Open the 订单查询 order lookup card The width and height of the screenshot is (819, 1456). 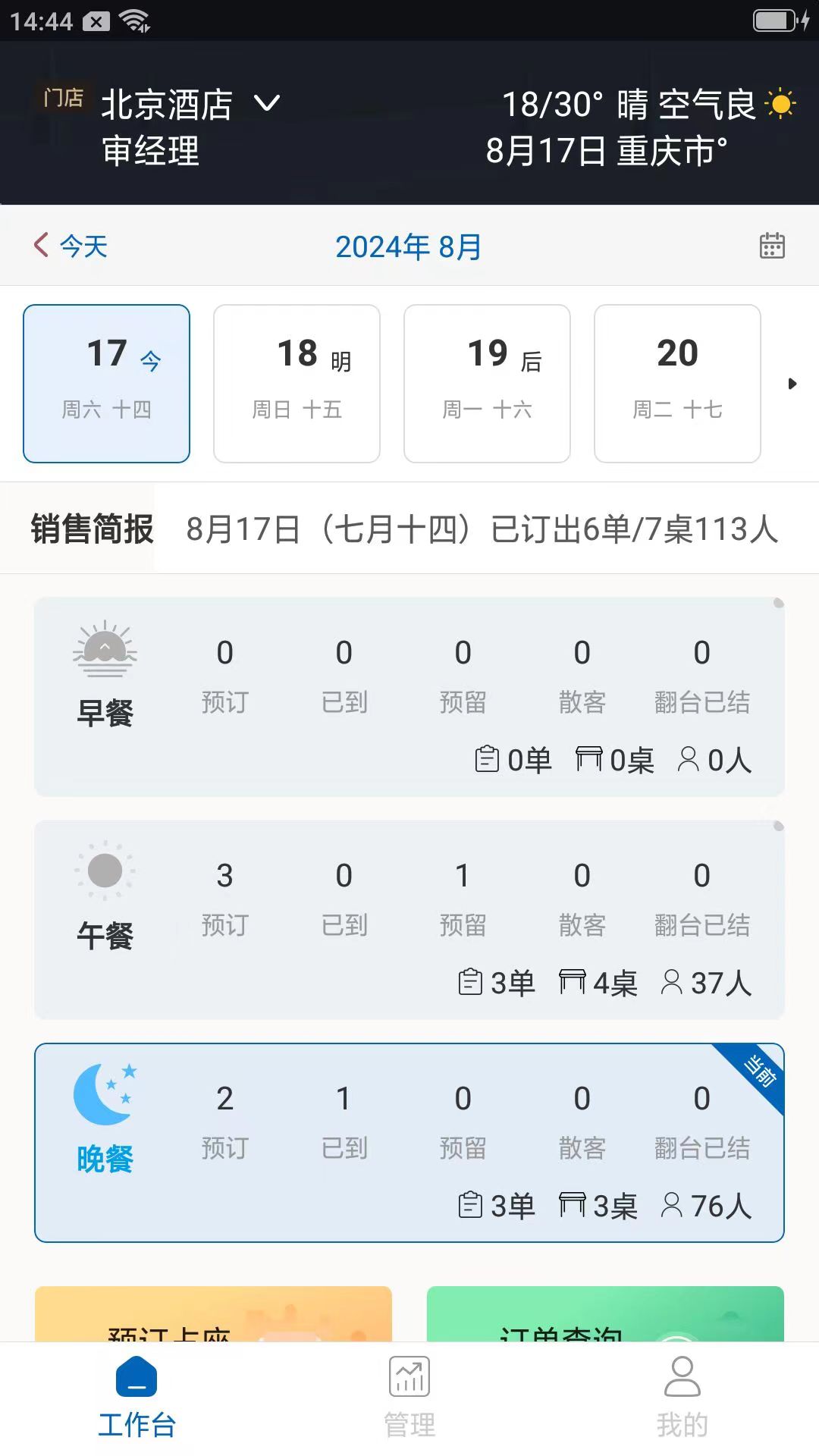[605, 1315]
